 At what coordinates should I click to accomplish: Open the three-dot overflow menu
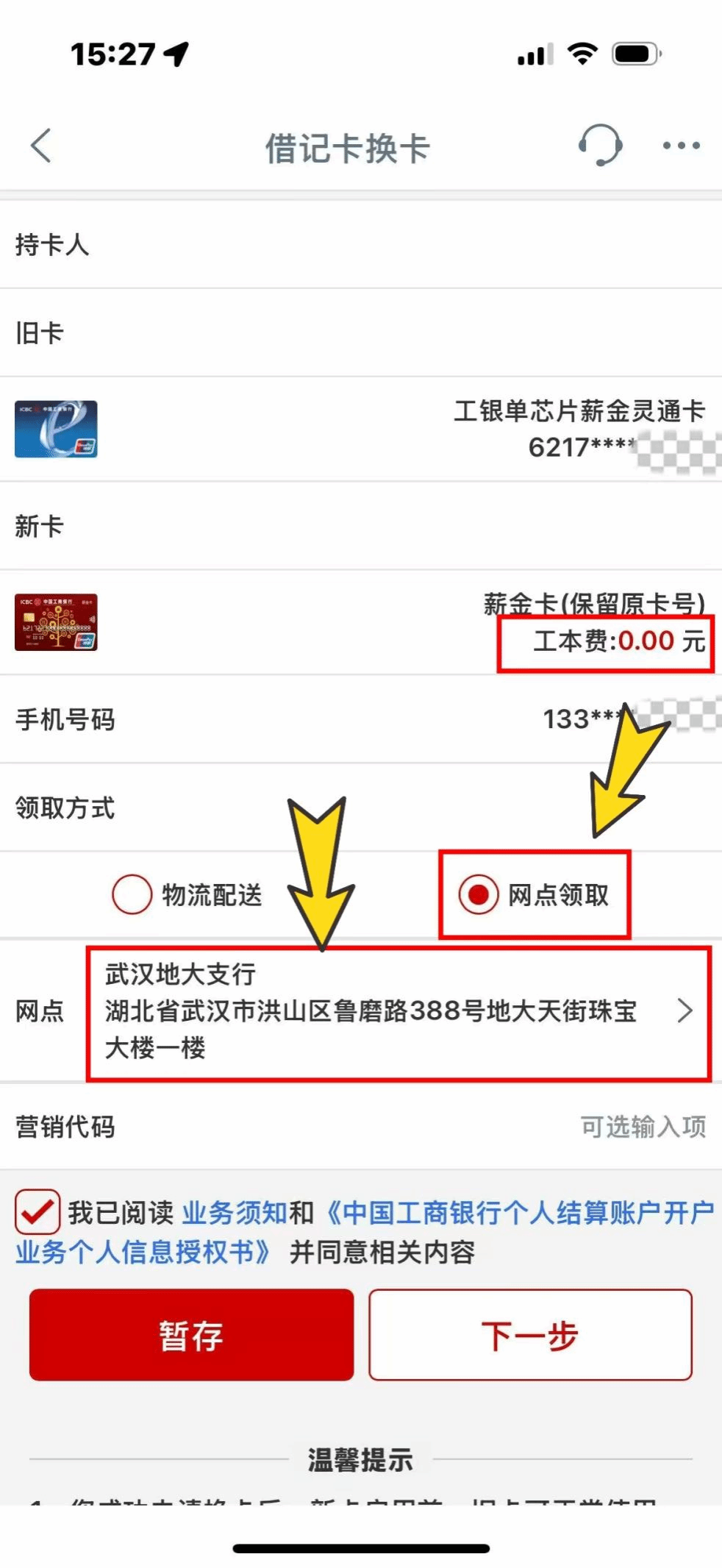coord(681,146)
